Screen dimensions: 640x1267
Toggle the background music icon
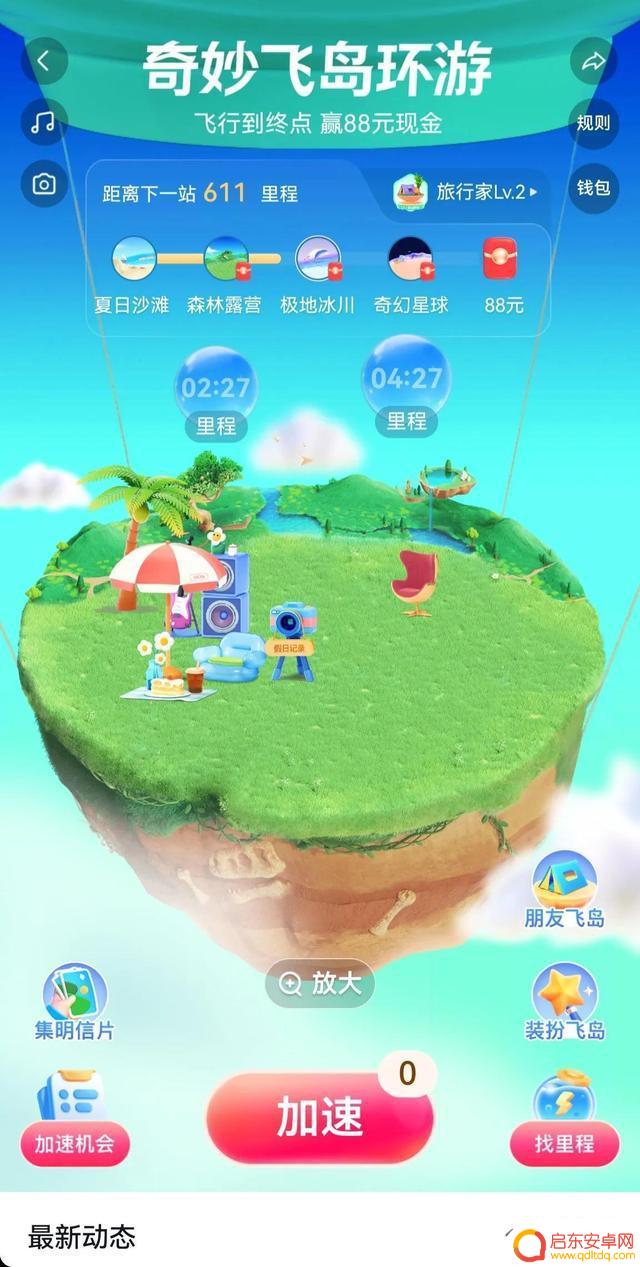click(x=43, y=123)
